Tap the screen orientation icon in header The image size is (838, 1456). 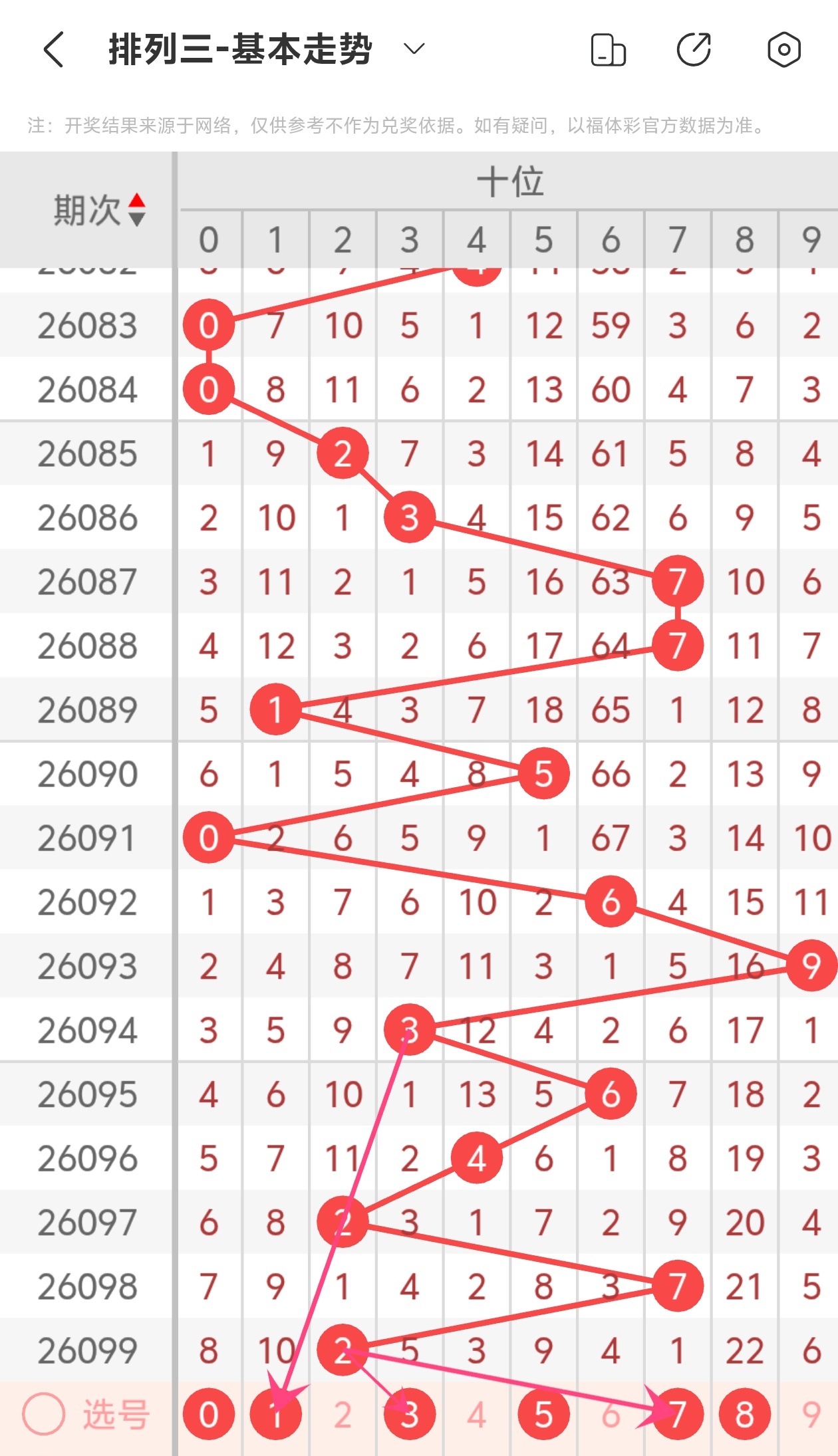608,50
